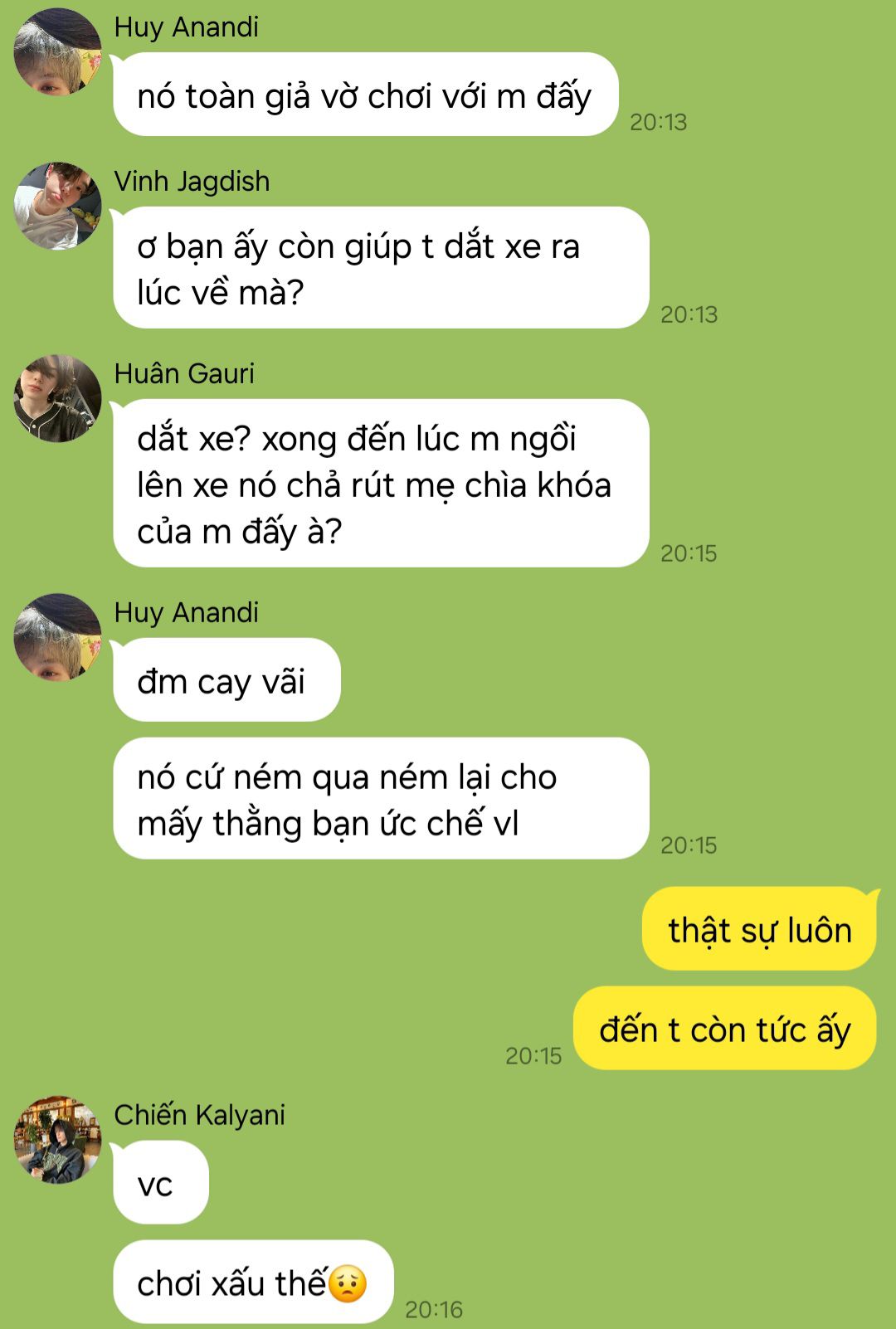Open Vinh Jagdish's profile picture

(57, 206)
